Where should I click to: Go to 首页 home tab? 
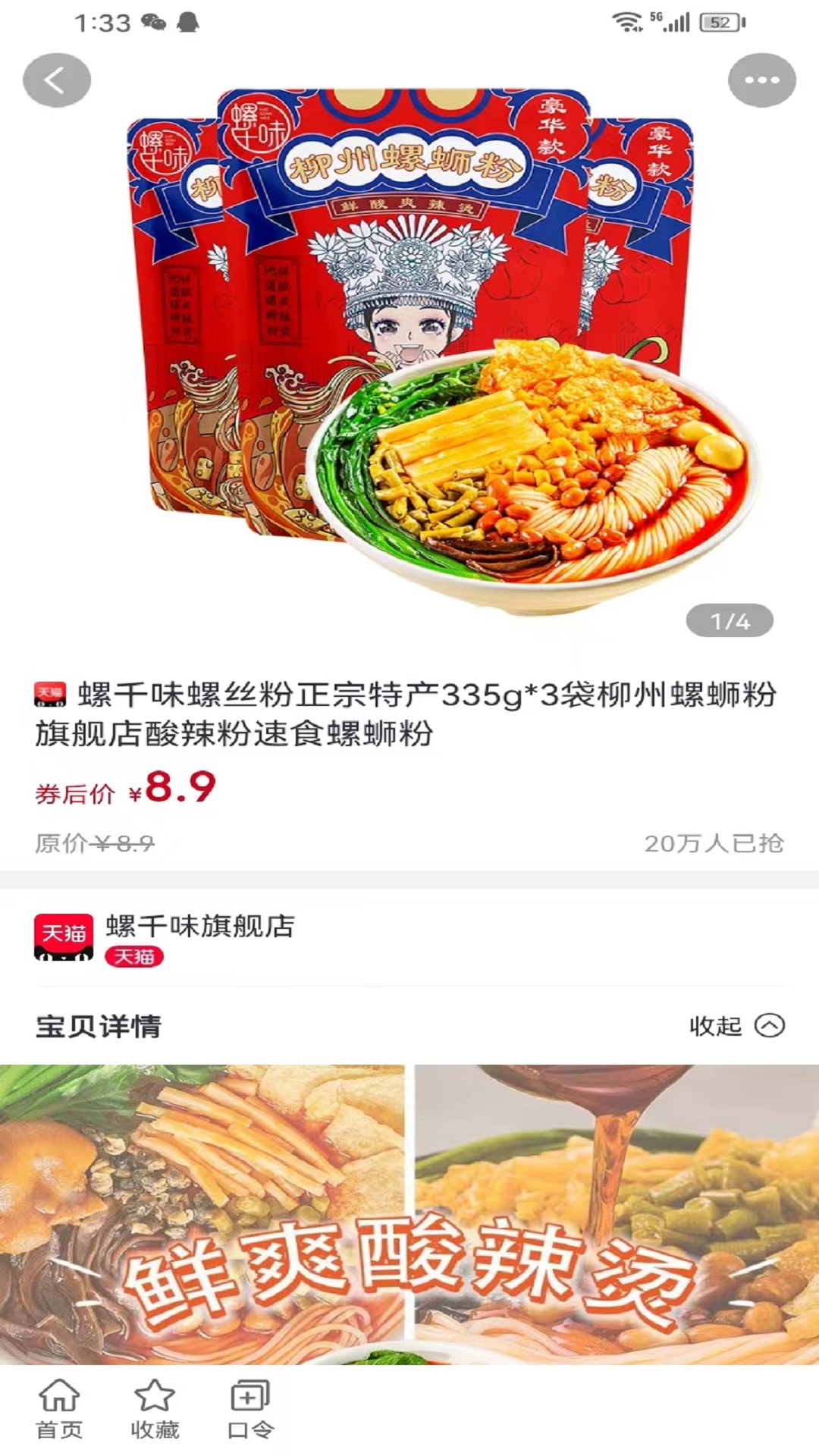click(59, 1409)
